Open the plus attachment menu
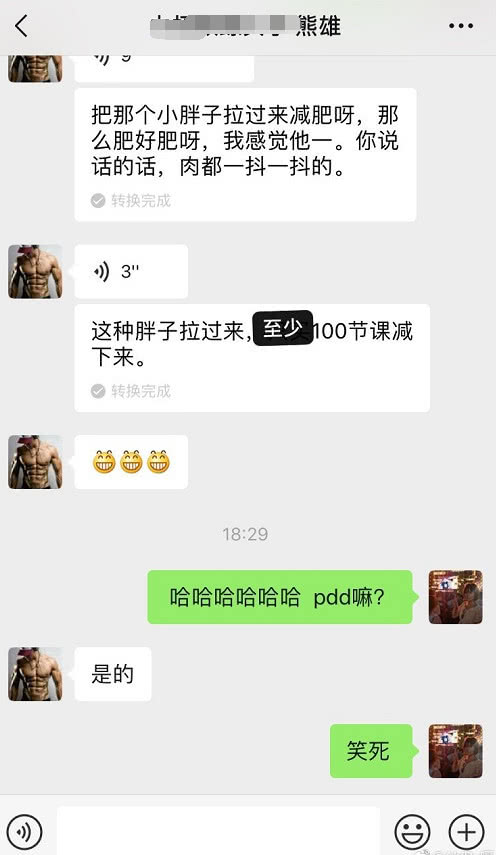This screenshot has height=855, width=496. [x=466, y=832]
